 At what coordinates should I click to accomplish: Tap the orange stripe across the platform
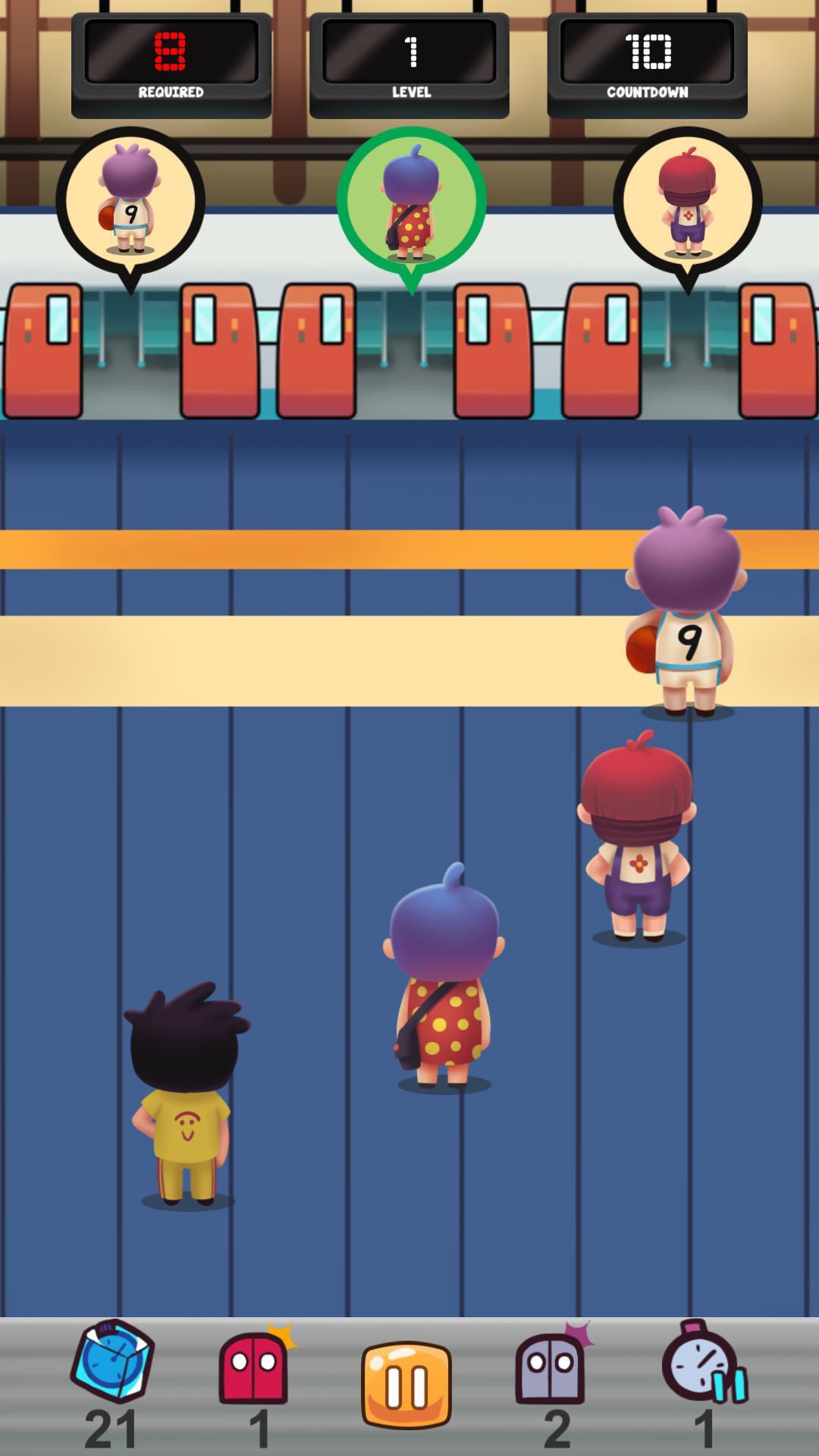click(303, 548)
